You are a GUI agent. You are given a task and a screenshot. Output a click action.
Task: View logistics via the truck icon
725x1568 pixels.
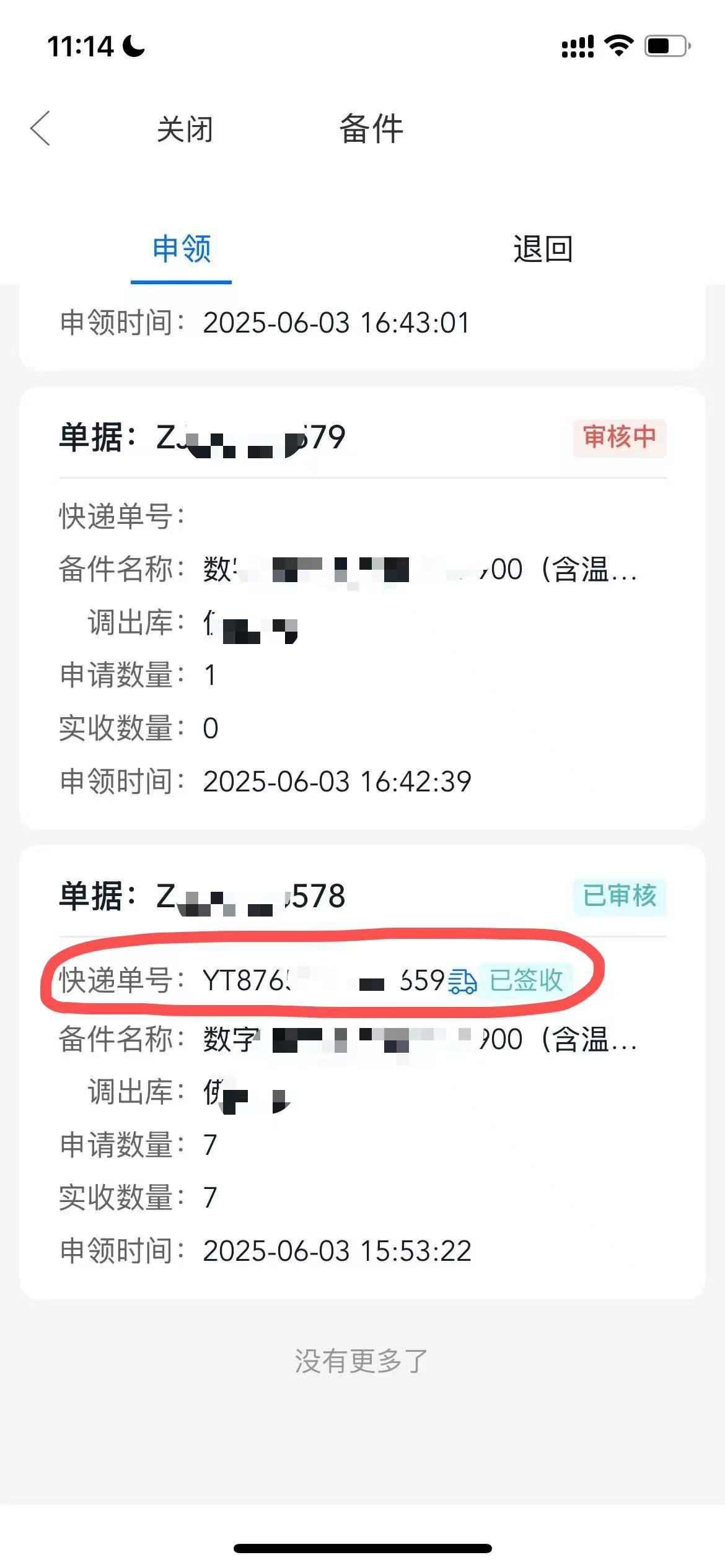(462, 981)
